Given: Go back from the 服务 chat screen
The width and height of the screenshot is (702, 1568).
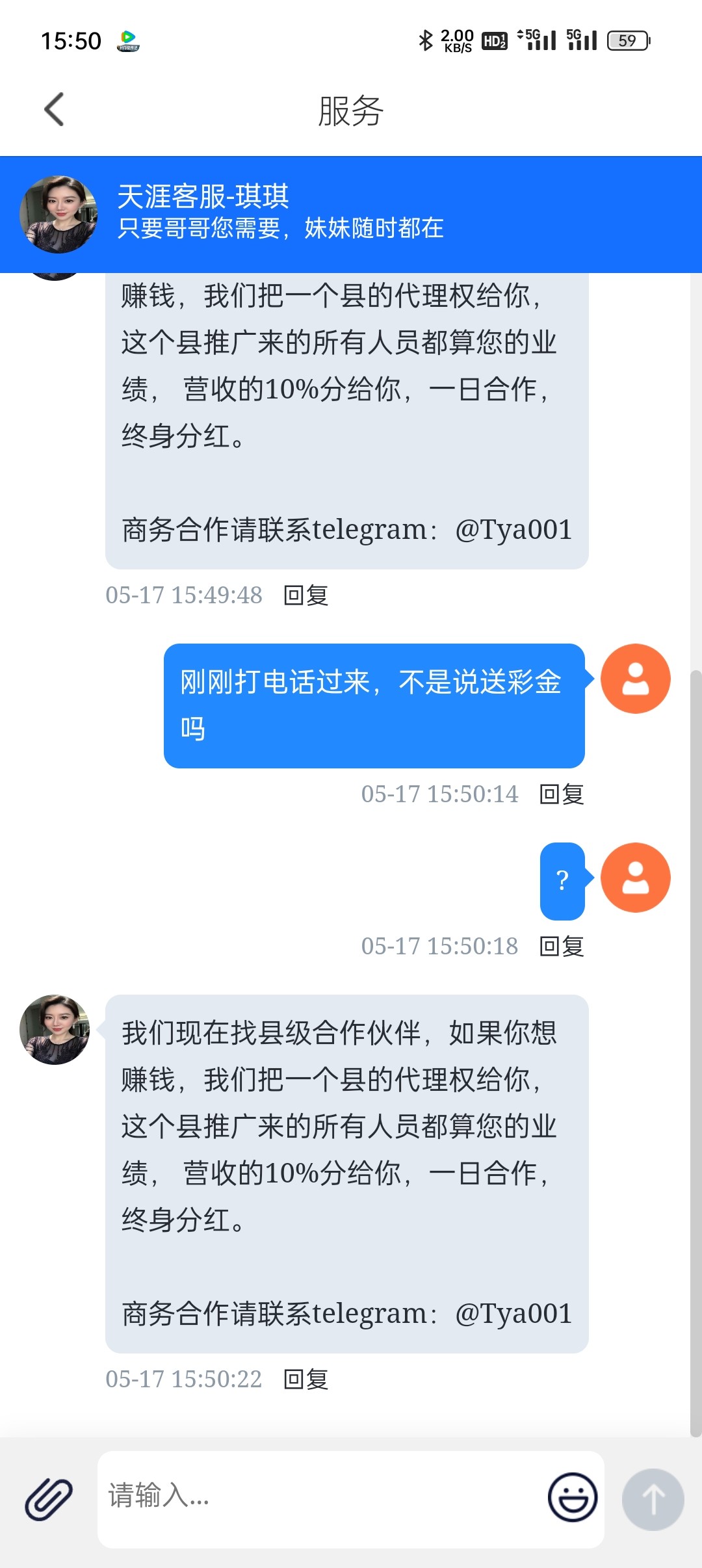Looking at the screenshot, I should click(55, 109).
